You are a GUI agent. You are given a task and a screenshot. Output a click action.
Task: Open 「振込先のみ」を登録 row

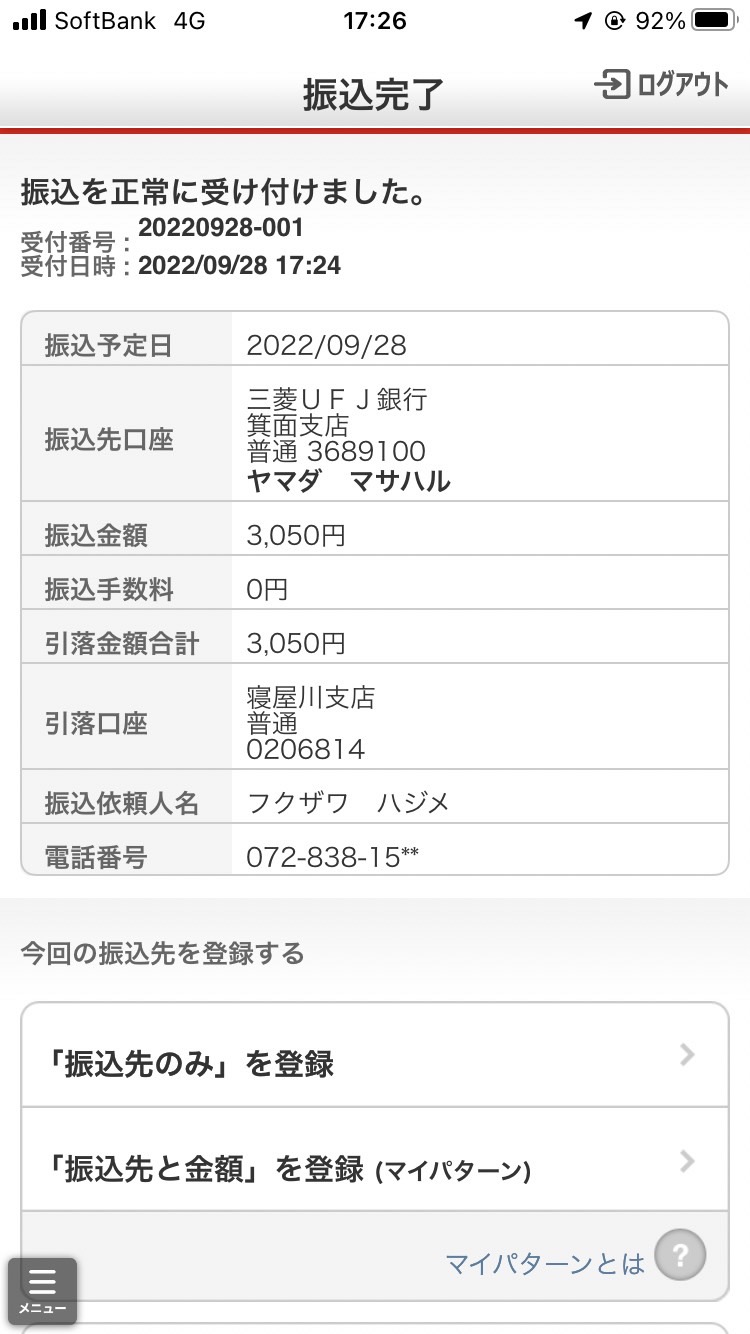pyautogui.click(x=375, y=1055)
